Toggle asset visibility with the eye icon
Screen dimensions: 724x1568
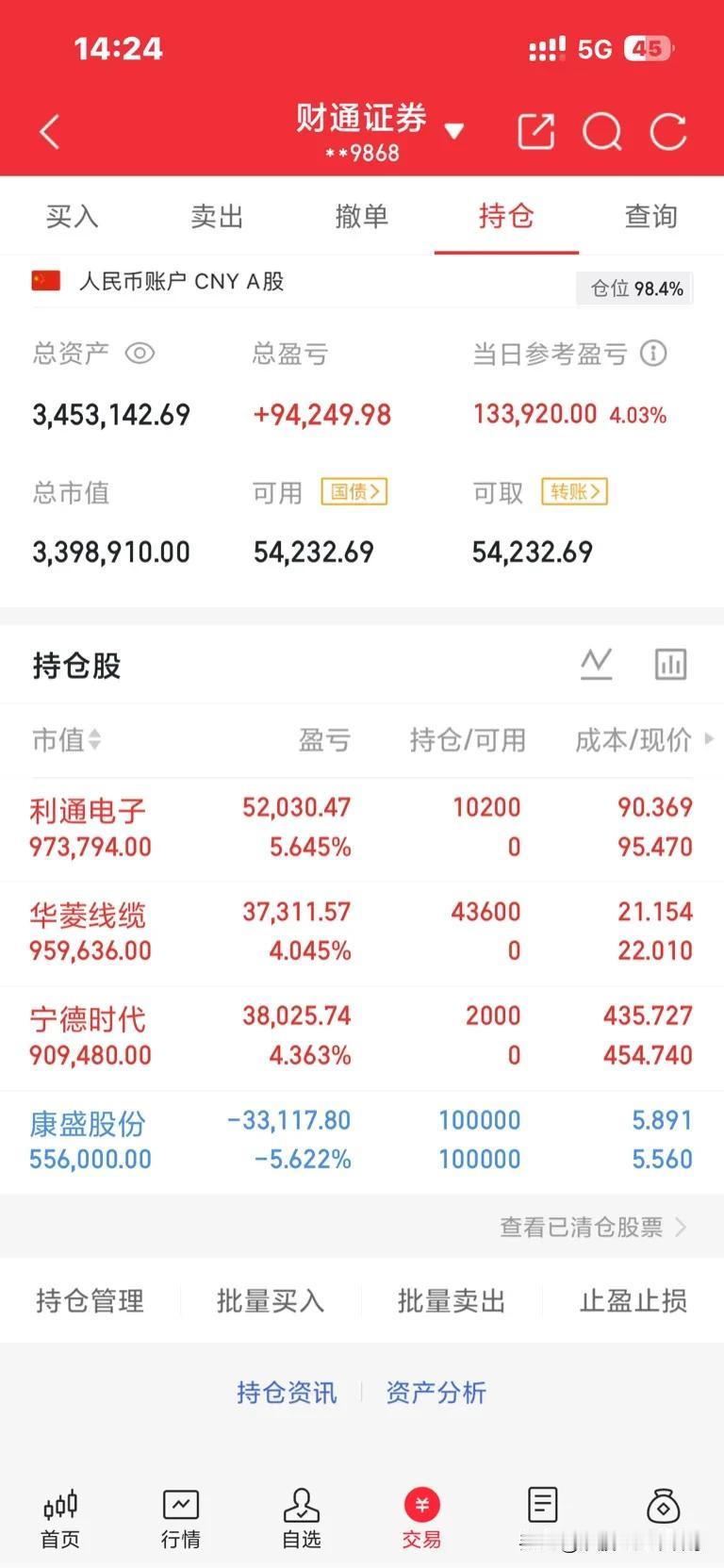coord(140,354)
